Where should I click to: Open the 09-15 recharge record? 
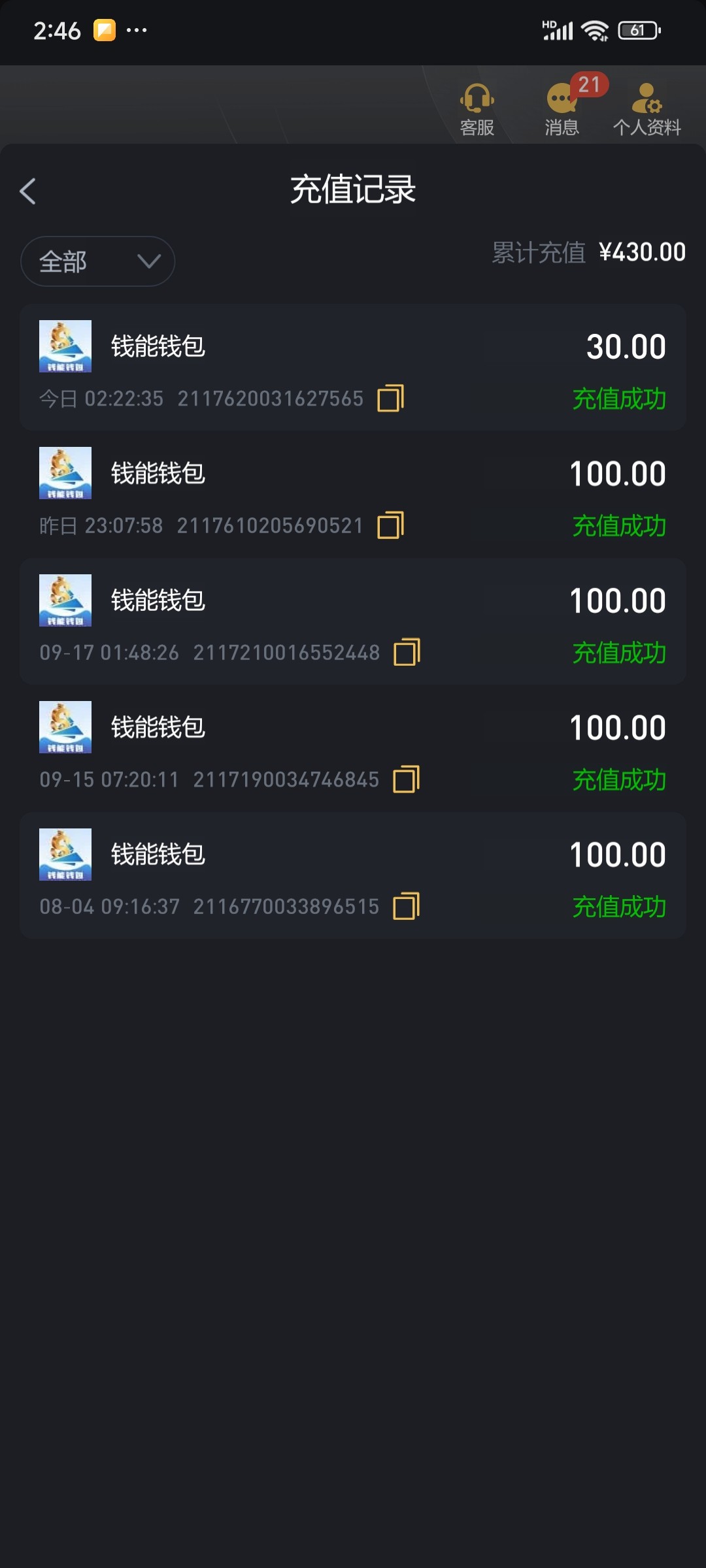click(353, 748)
